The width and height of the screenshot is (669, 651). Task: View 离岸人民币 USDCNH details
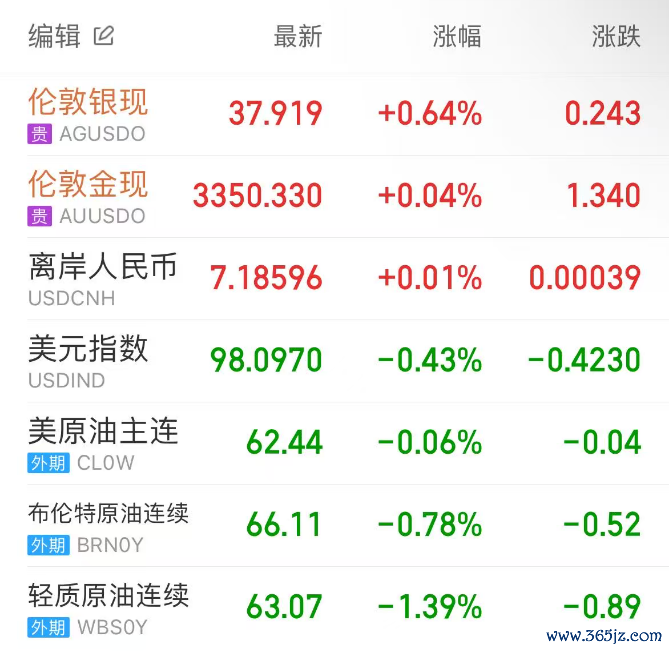[102, 278]
